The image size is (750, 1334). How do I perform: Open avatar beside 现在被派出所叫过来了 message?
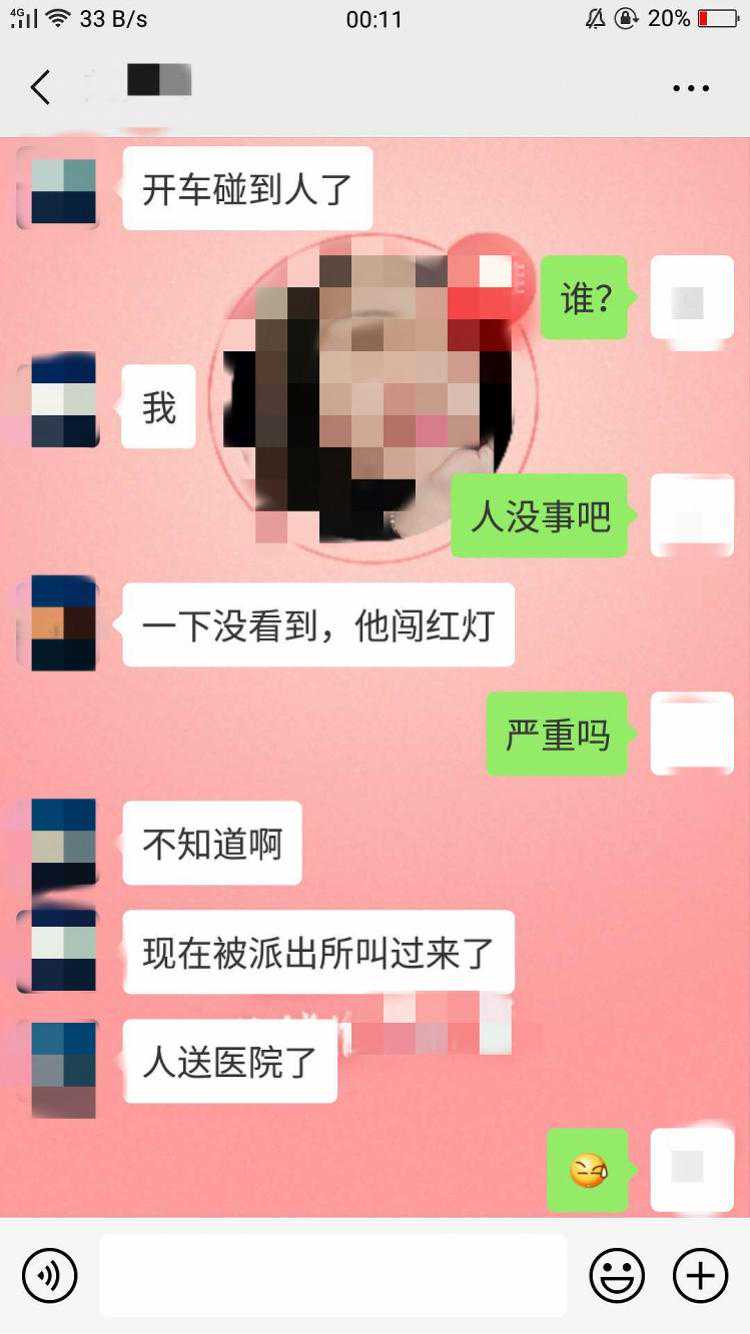(63, 951)
